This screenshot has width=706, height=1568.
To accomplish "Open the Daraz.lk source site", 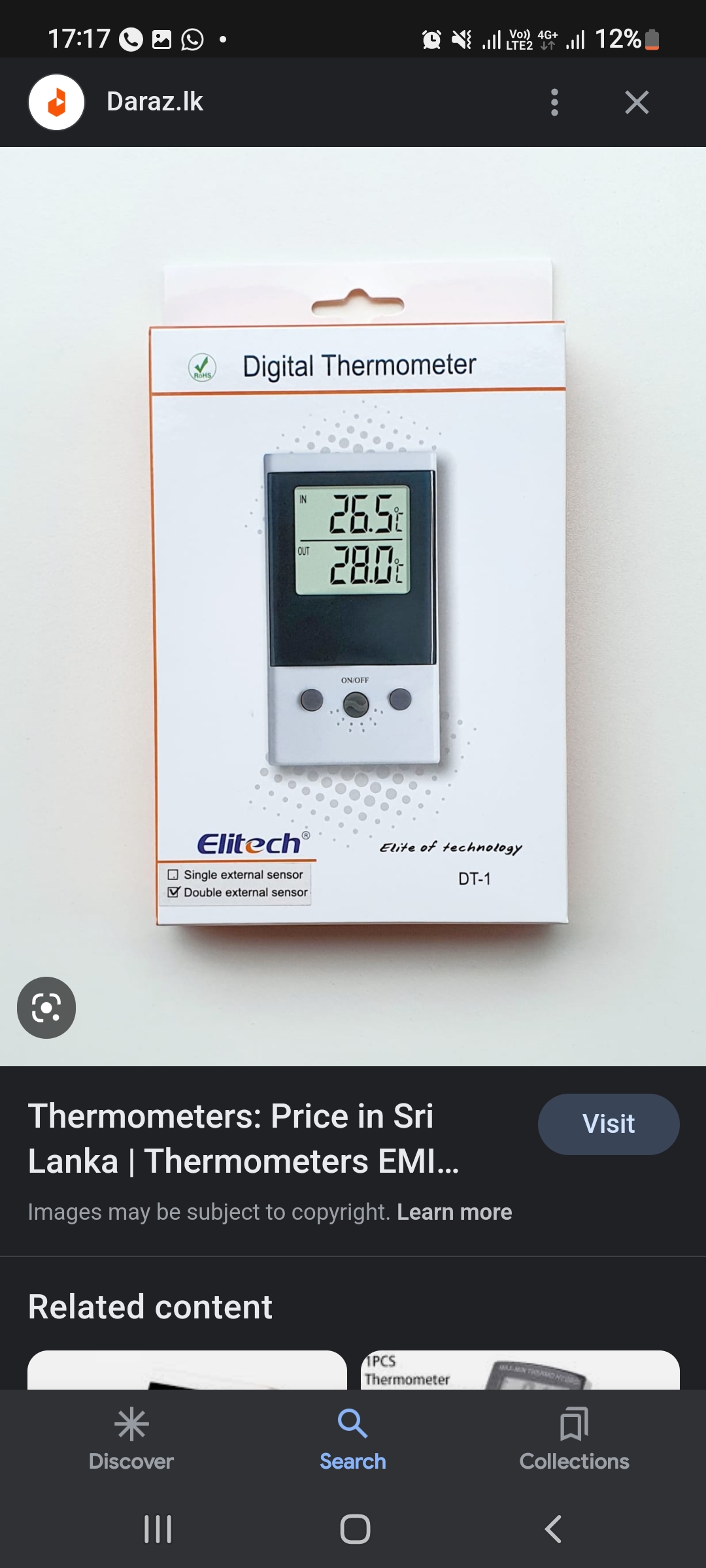I will 154,102.
